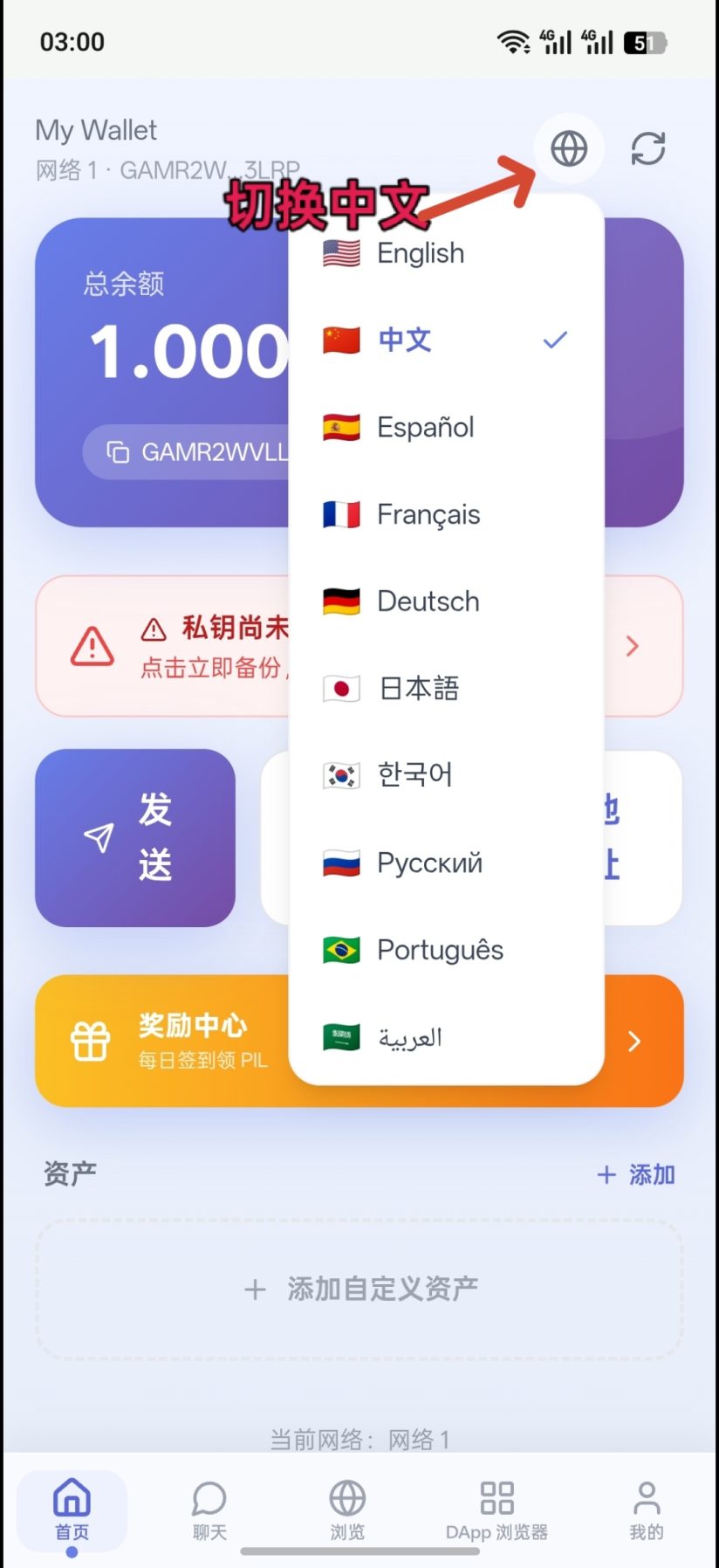Refresh the wallet with the sync icon

coord(648,148)
